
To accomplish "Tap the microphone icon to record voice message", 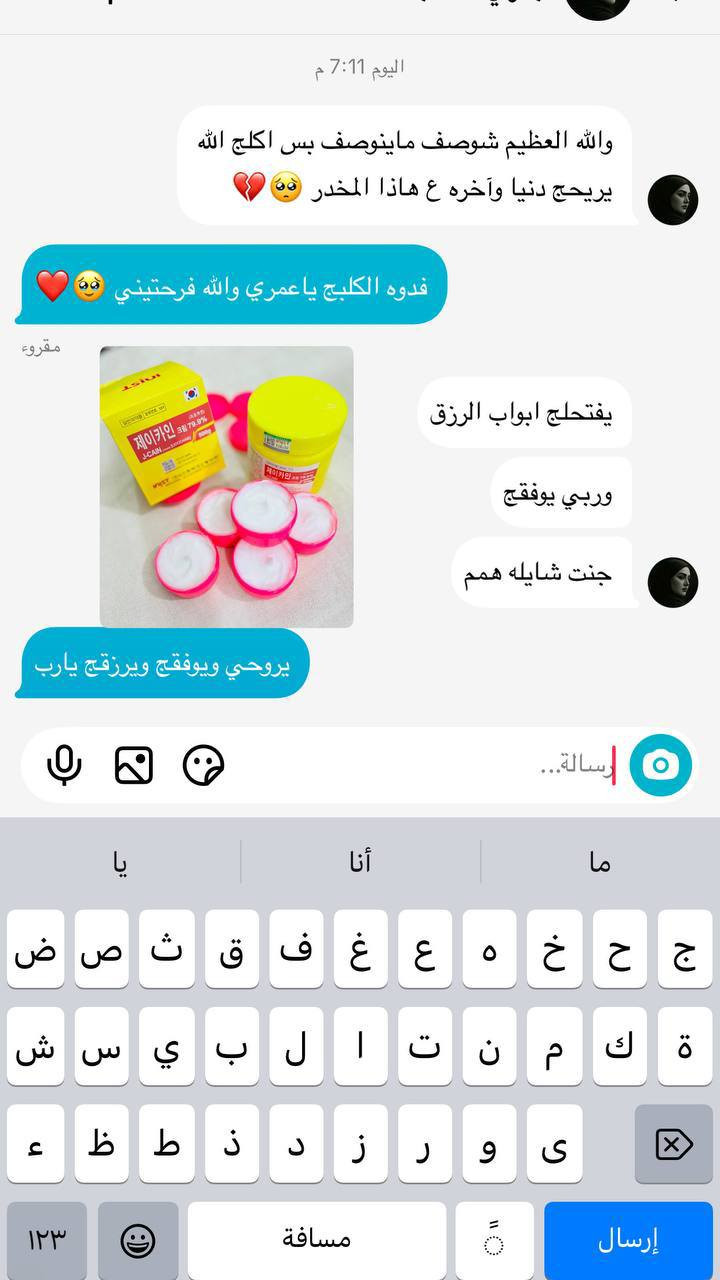I will [x=64, y=764].
